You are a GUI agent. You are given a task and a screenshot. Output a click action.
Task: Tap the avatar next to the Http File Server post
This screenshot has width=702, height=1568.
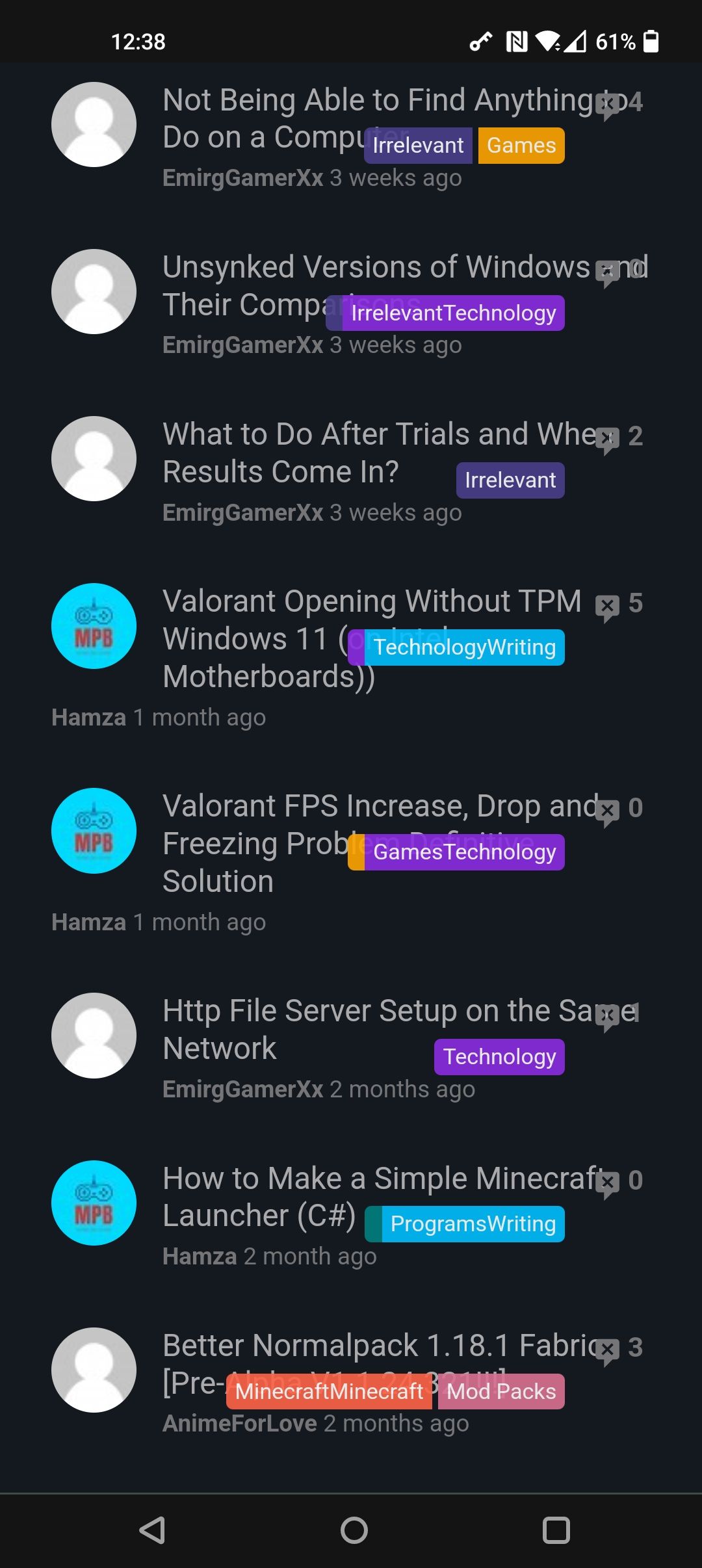[x=93, y=1036]
